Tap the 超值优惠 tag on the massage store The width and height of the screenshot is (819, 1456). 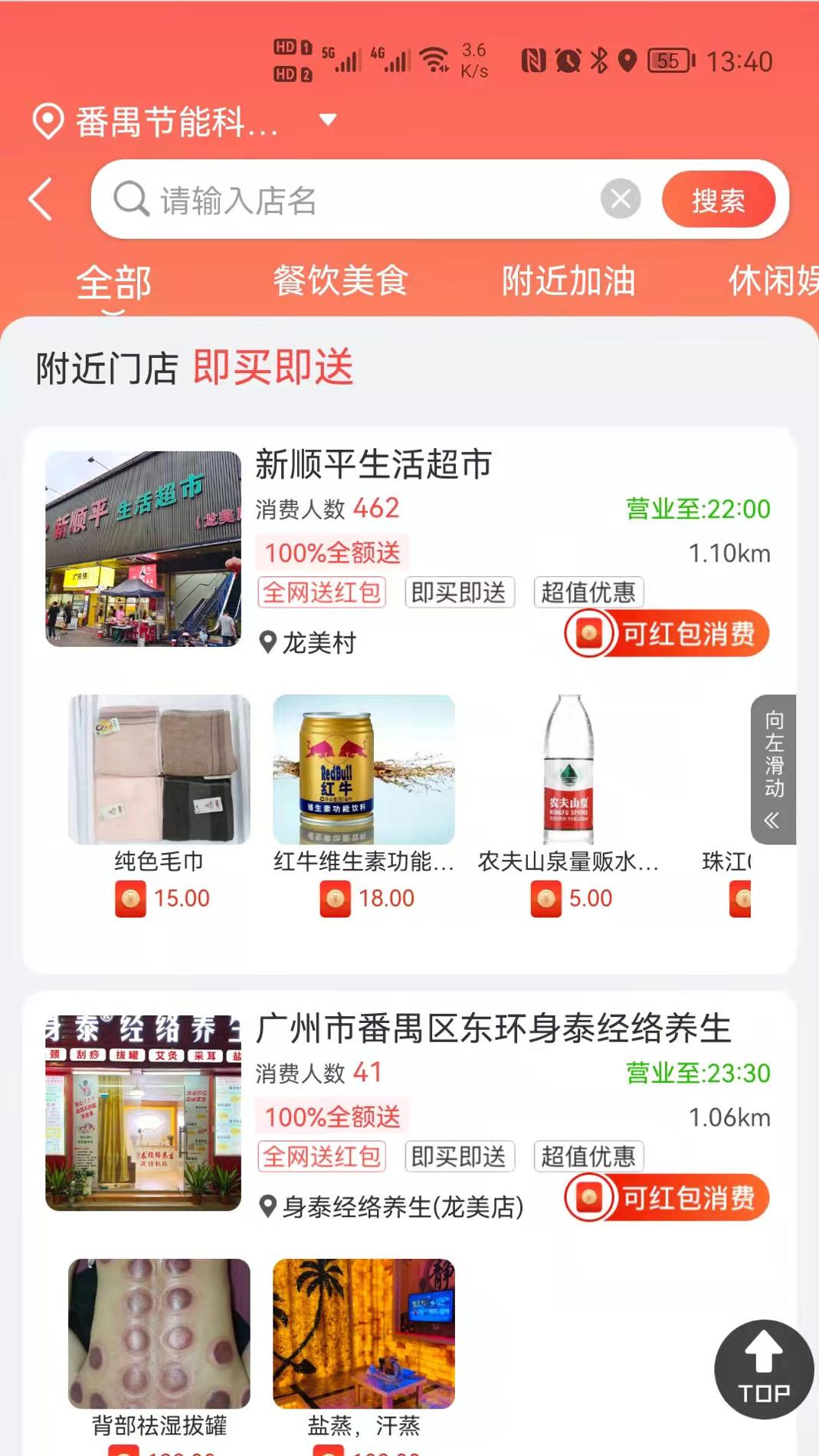point(588,1157)
